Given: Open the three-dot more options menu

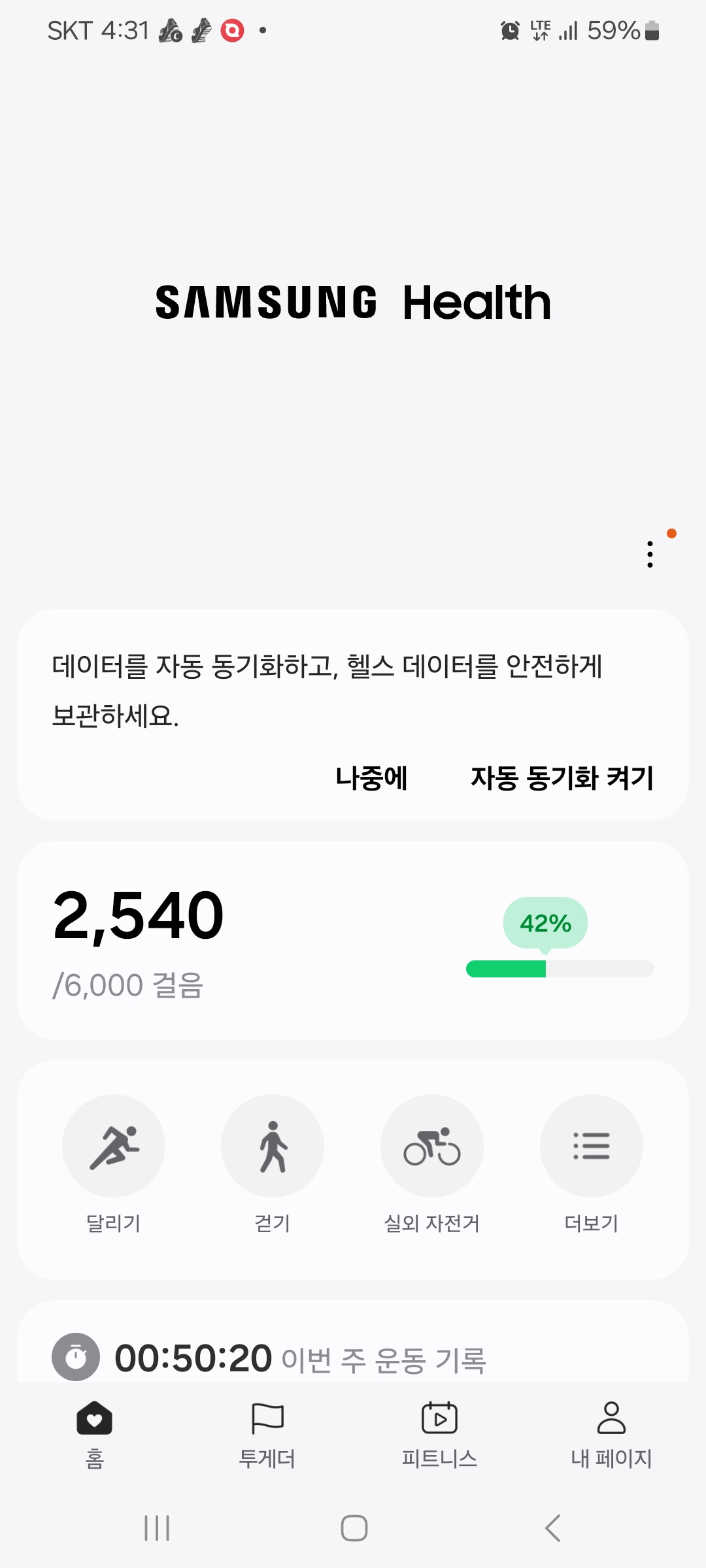Looking at the screenshot, I should (x=650, y=554).
